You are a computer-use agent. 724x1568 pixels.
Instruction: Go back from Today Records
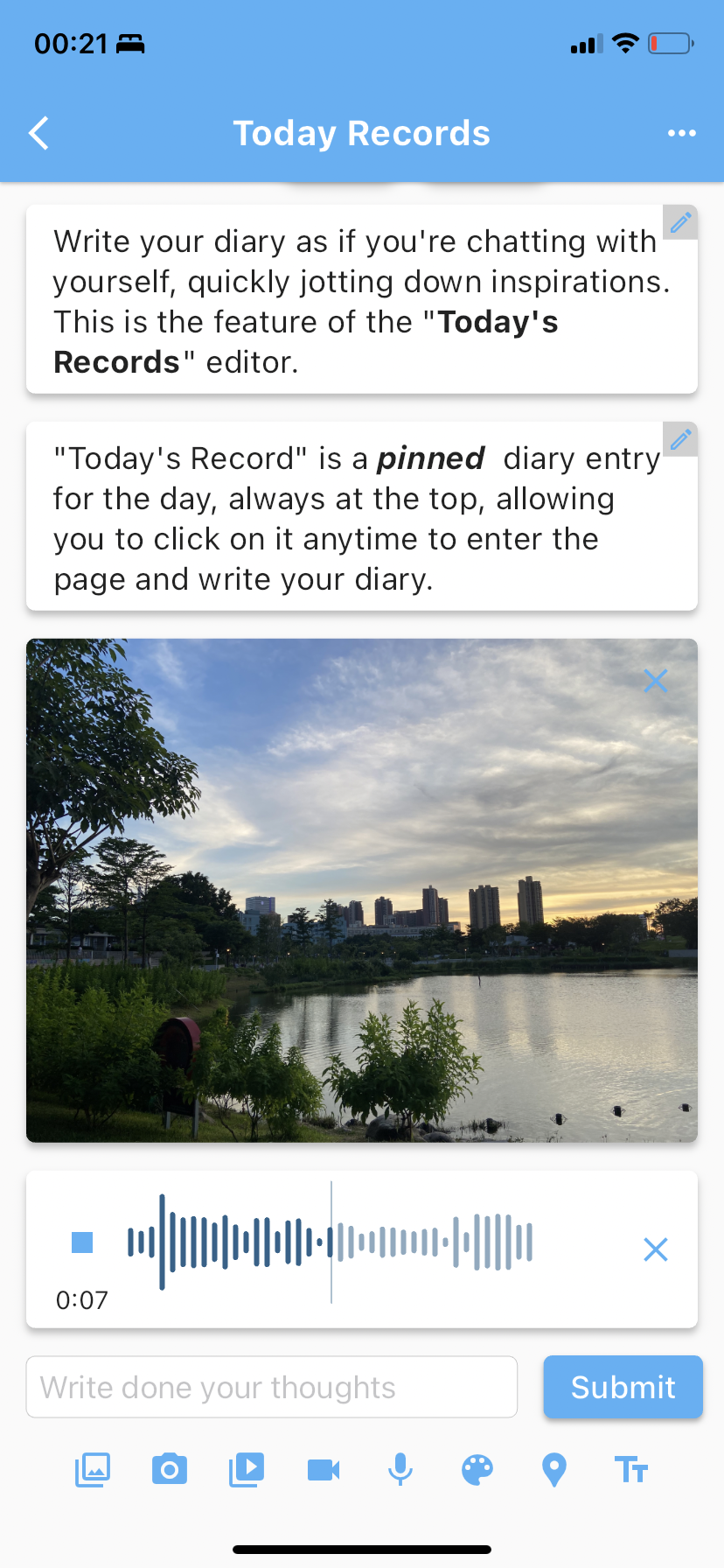coord(38,133)
